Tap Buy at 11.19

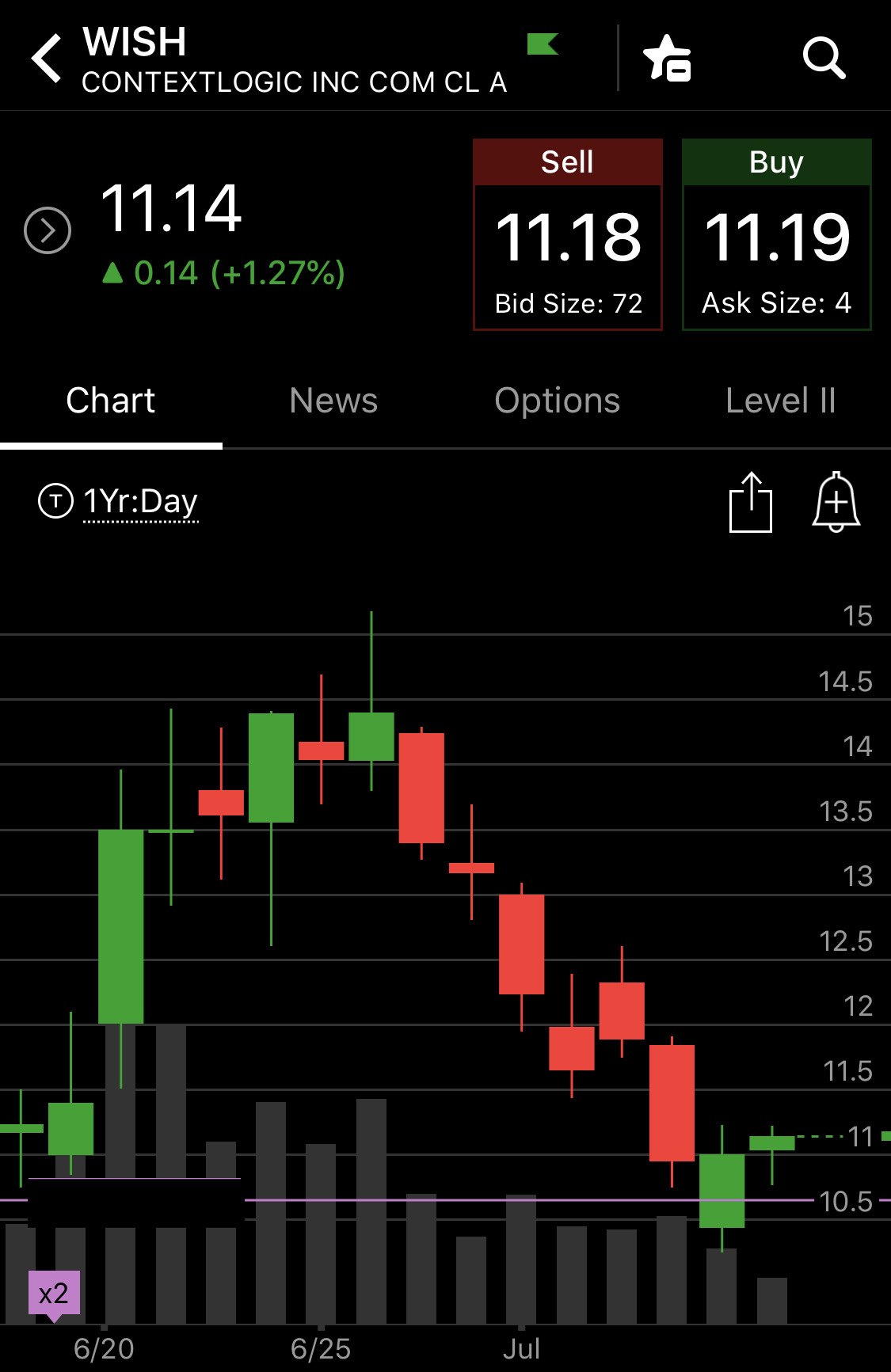coord(776,234)
